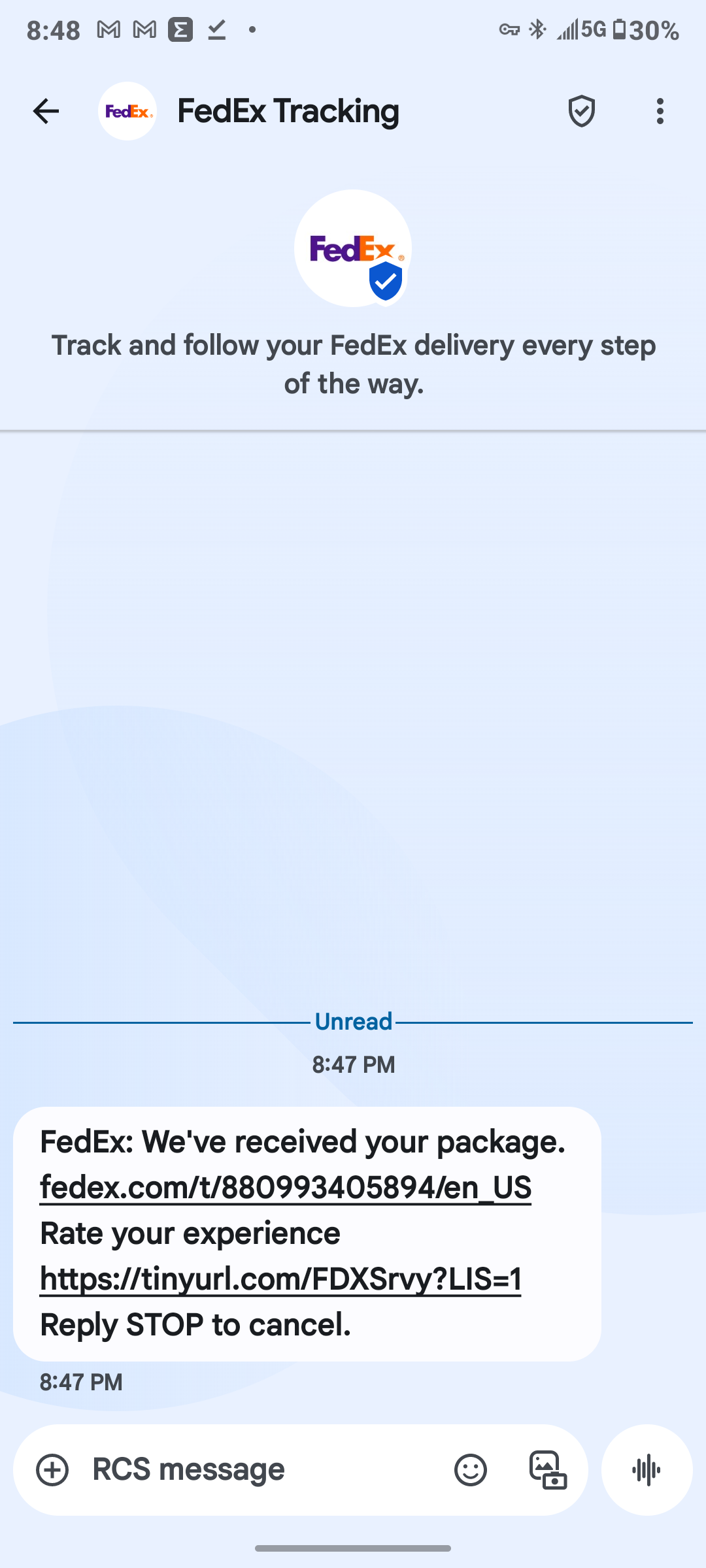This screenshot has height=1568, width=706.
Task: Open the verified sender shield info
Action: [x=581, y=111]
